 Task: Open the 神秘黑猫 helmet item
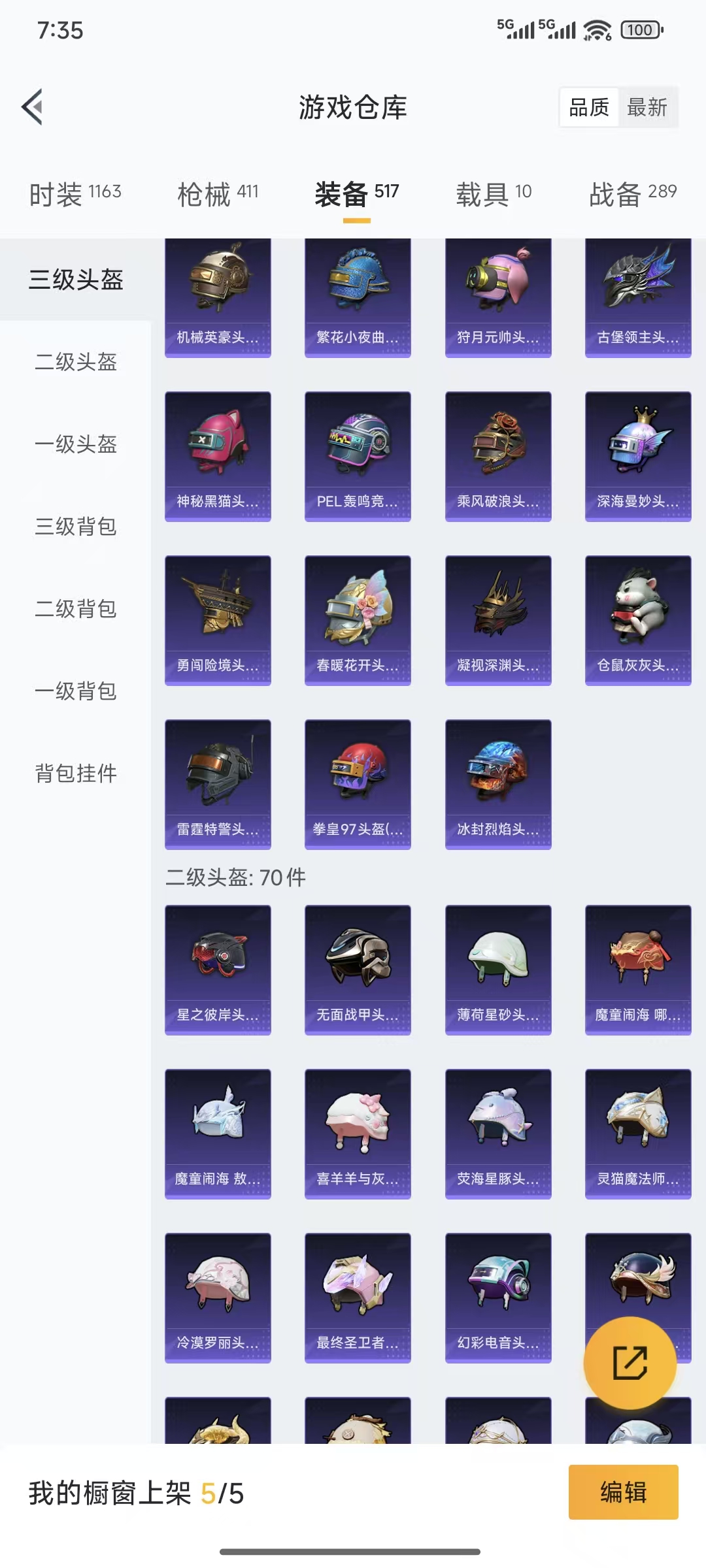pos(218,455)
